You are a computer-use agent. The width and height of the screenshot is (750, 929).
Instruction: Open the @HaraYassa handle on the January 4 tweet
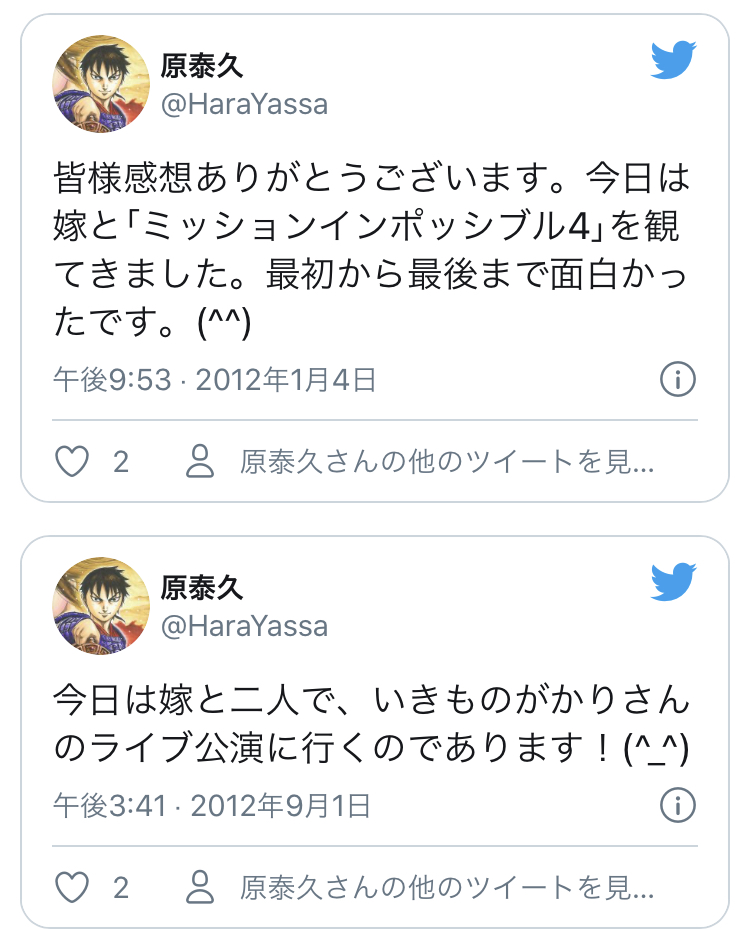(x=244, y=104)
